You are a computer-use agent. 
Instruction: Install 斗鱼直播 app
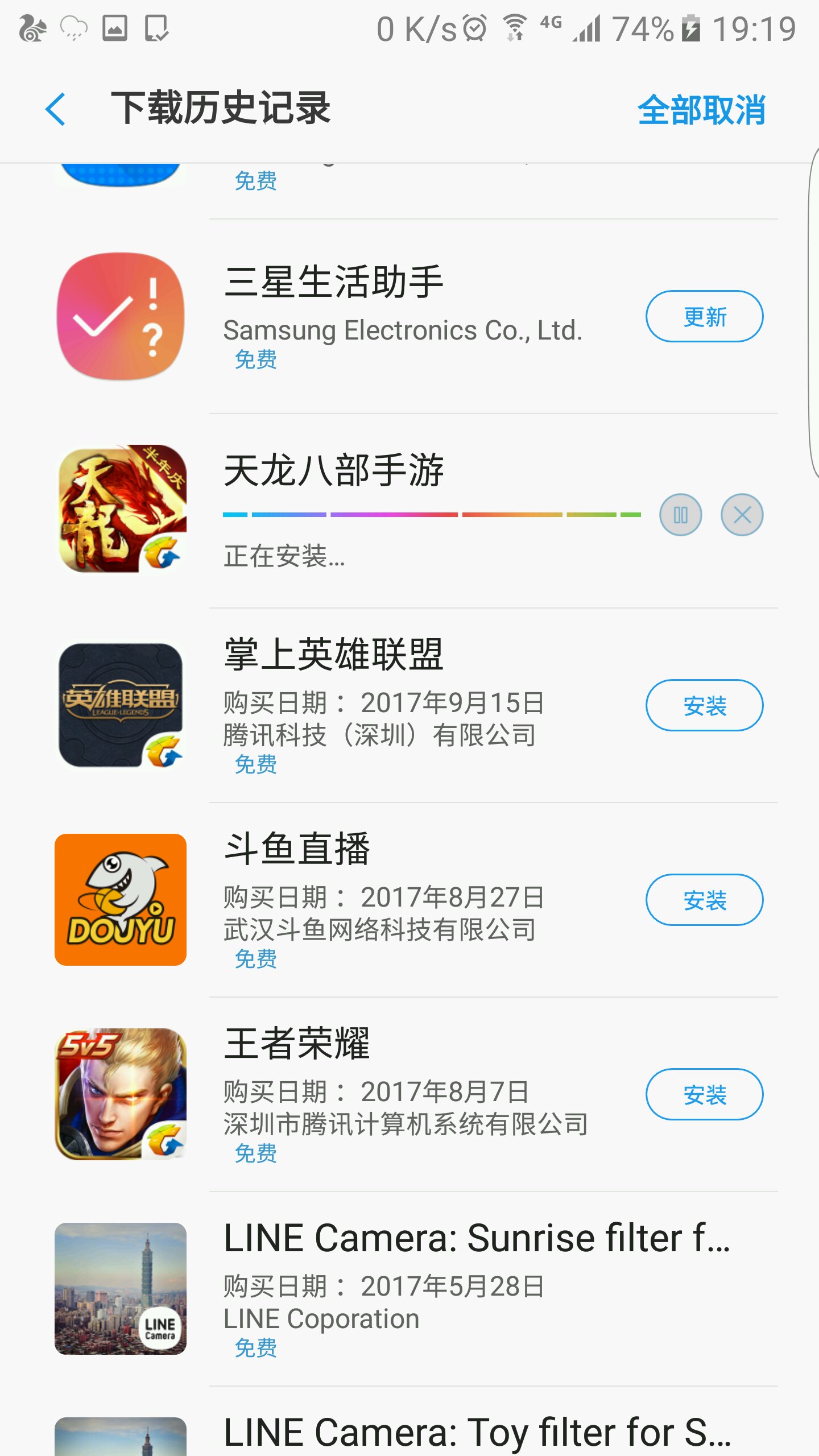(704, 900)
